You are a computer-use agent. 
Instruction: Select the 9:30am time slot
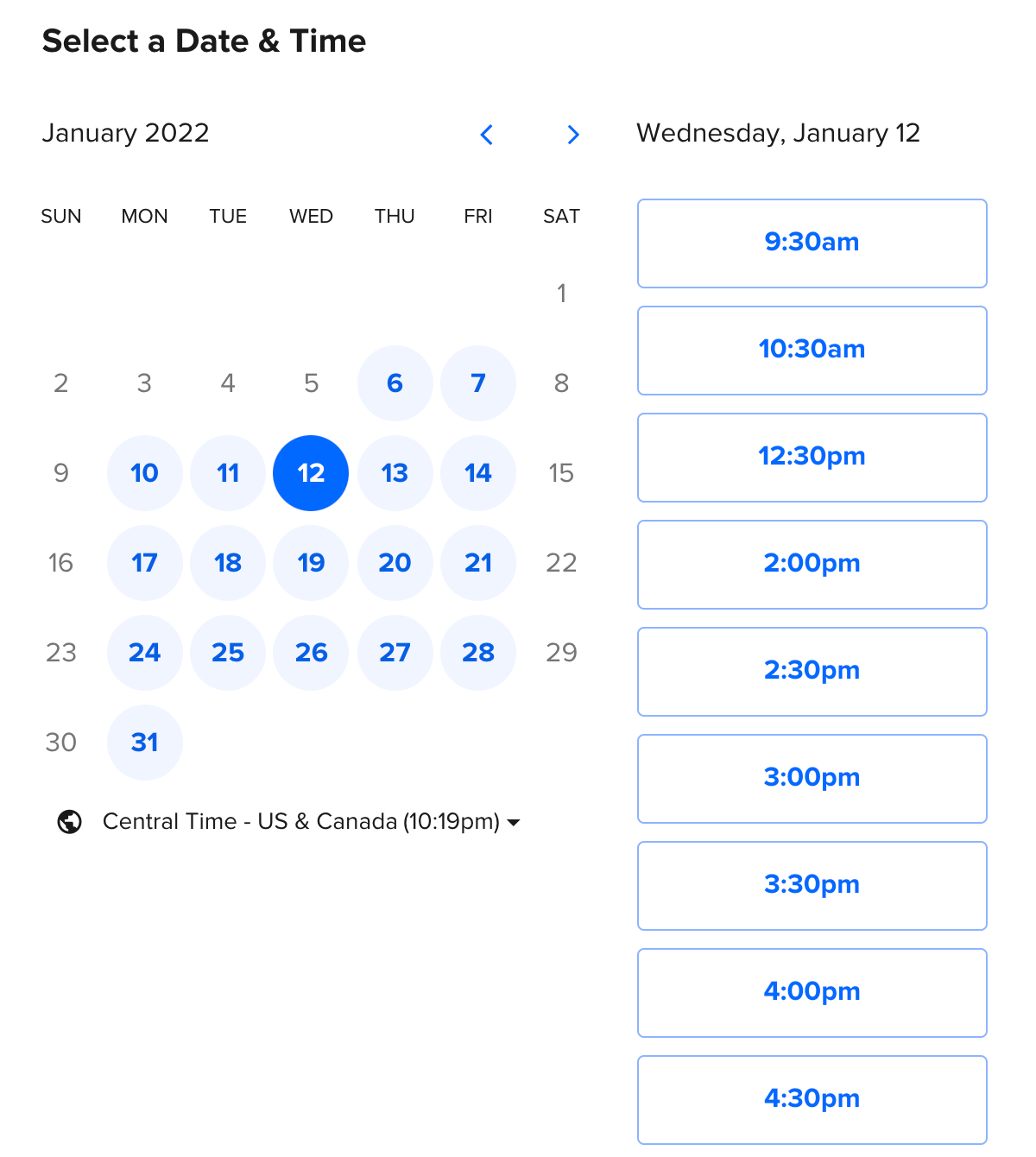pos(812,243)
